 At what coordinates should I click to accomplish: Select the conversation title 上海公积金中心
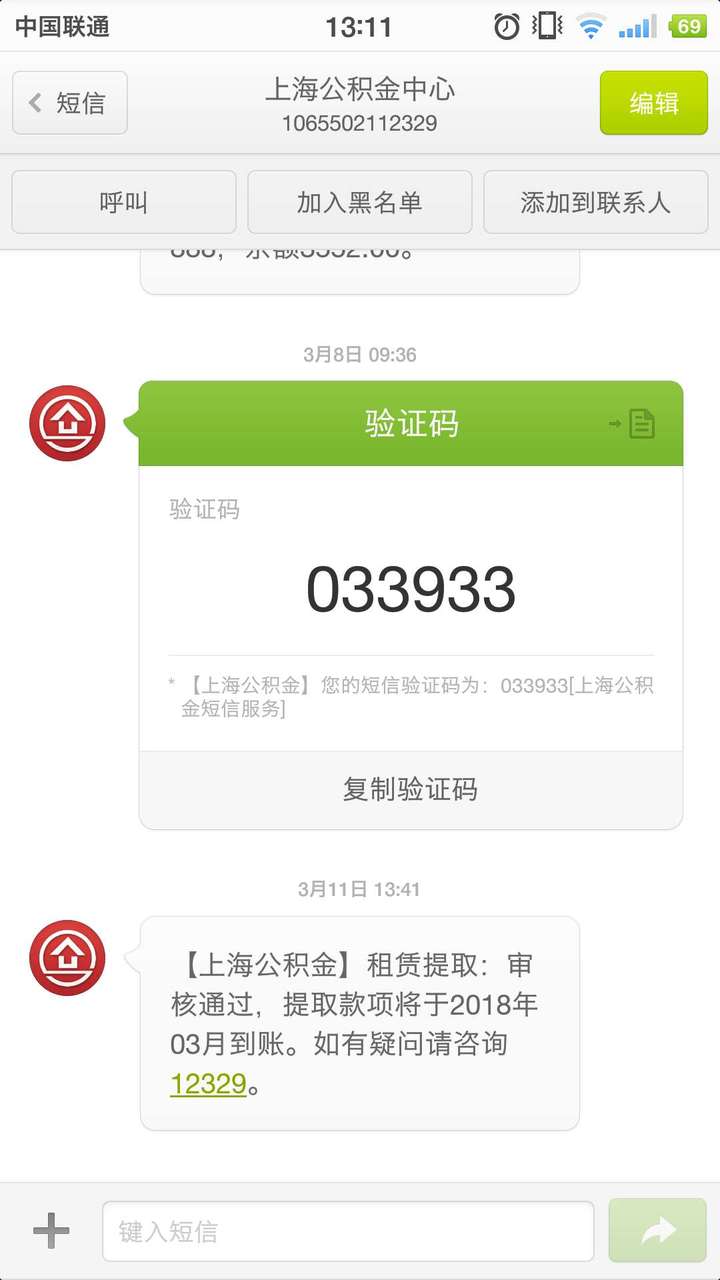click(x=360, y=90)
